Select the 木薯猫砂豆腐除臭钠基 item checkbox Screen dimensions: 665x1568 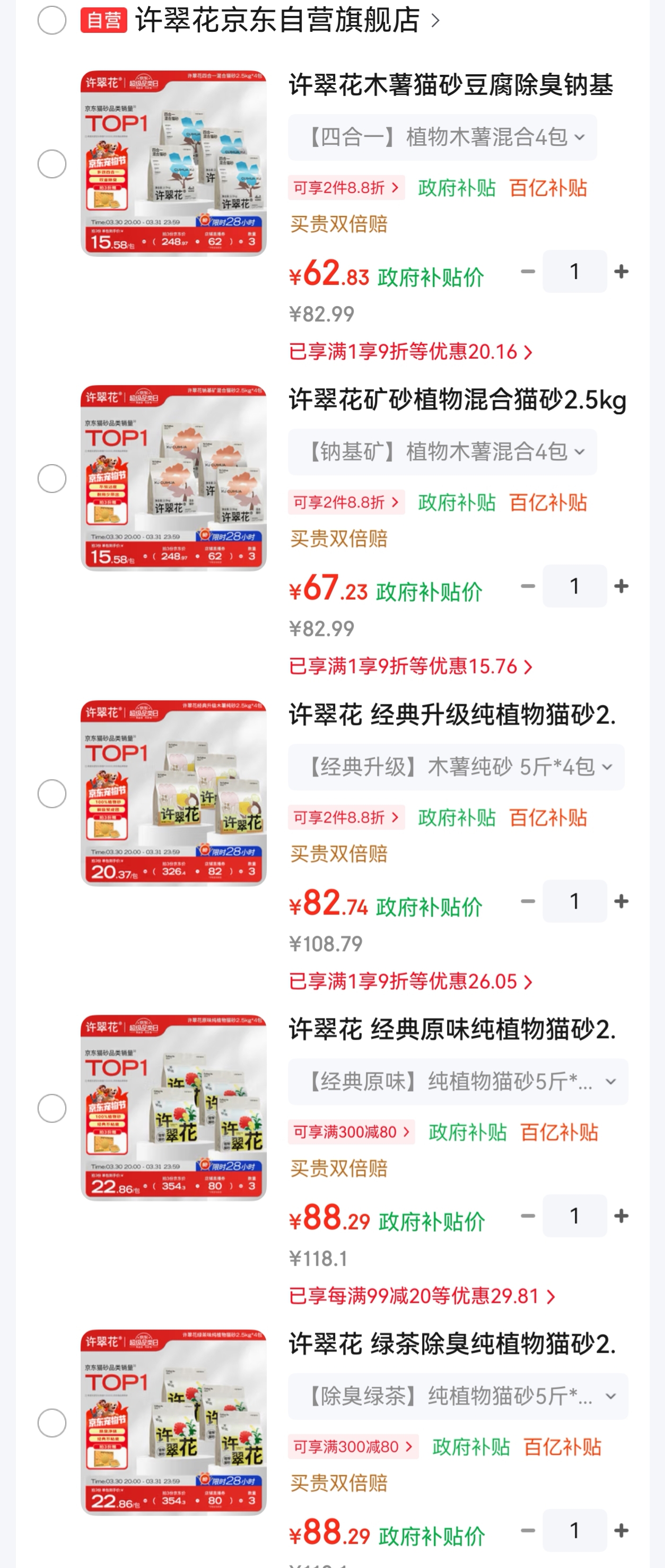point(52,164)
